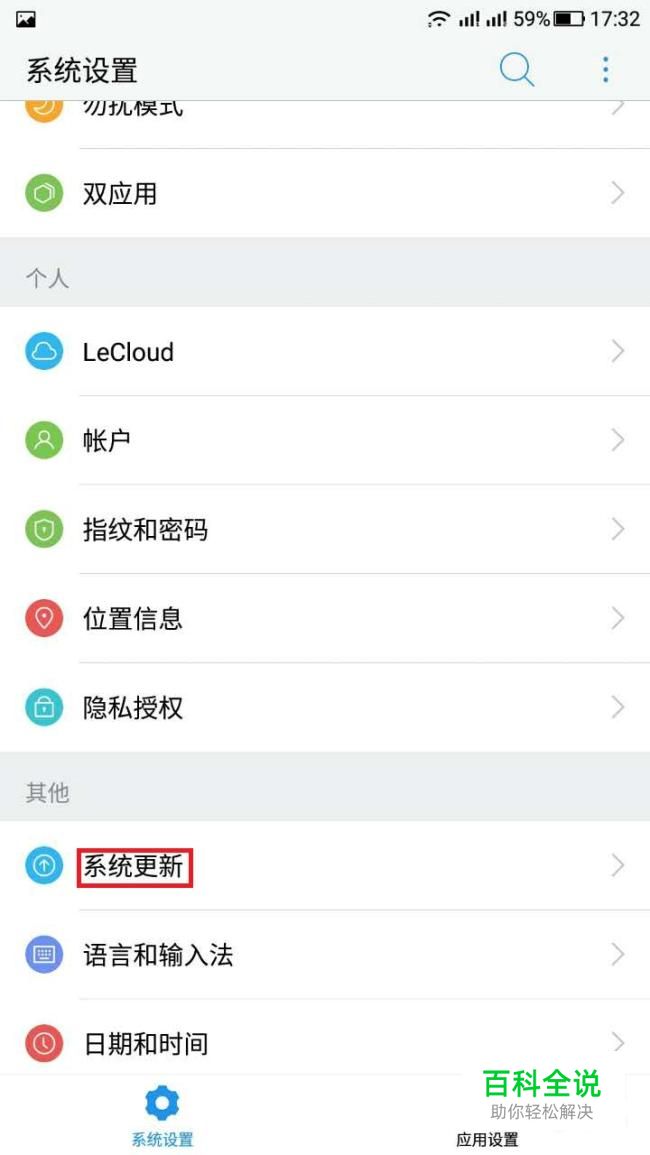Go to 帐户 settings

324,440
